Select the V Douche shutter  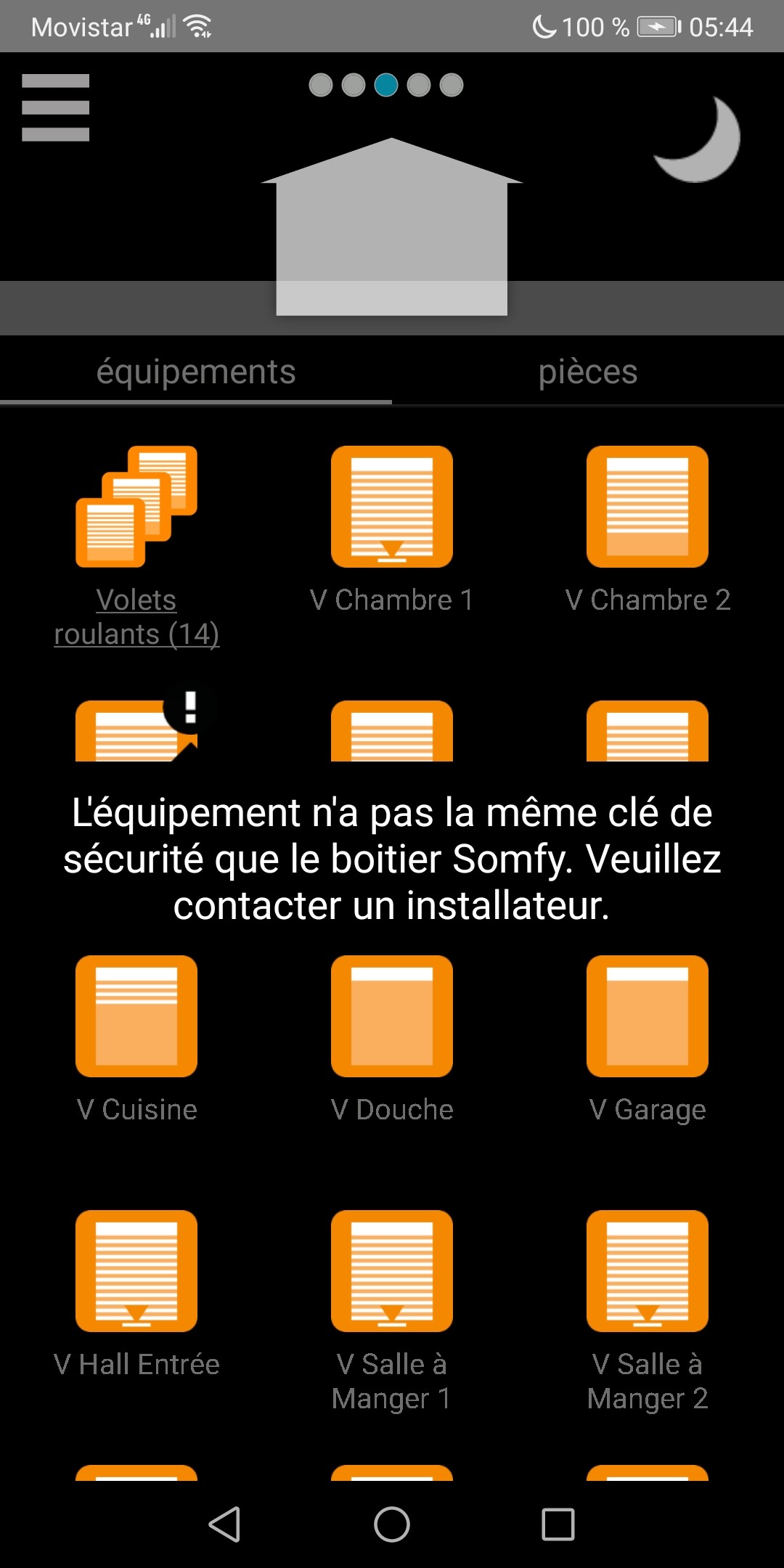click(x=392, y=1016)
